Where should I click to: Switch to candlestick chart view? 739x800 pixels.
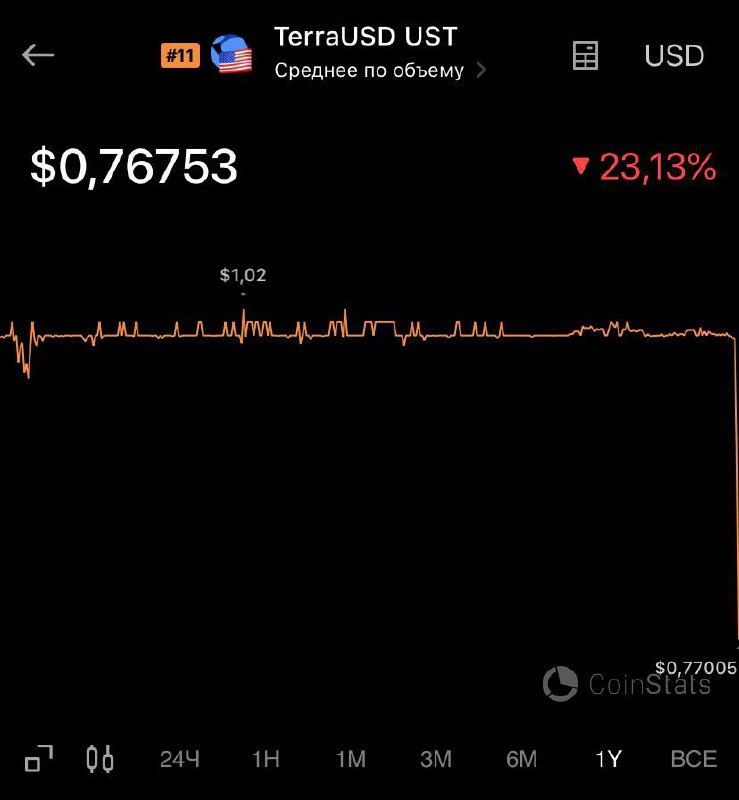(x=100, y=759)
